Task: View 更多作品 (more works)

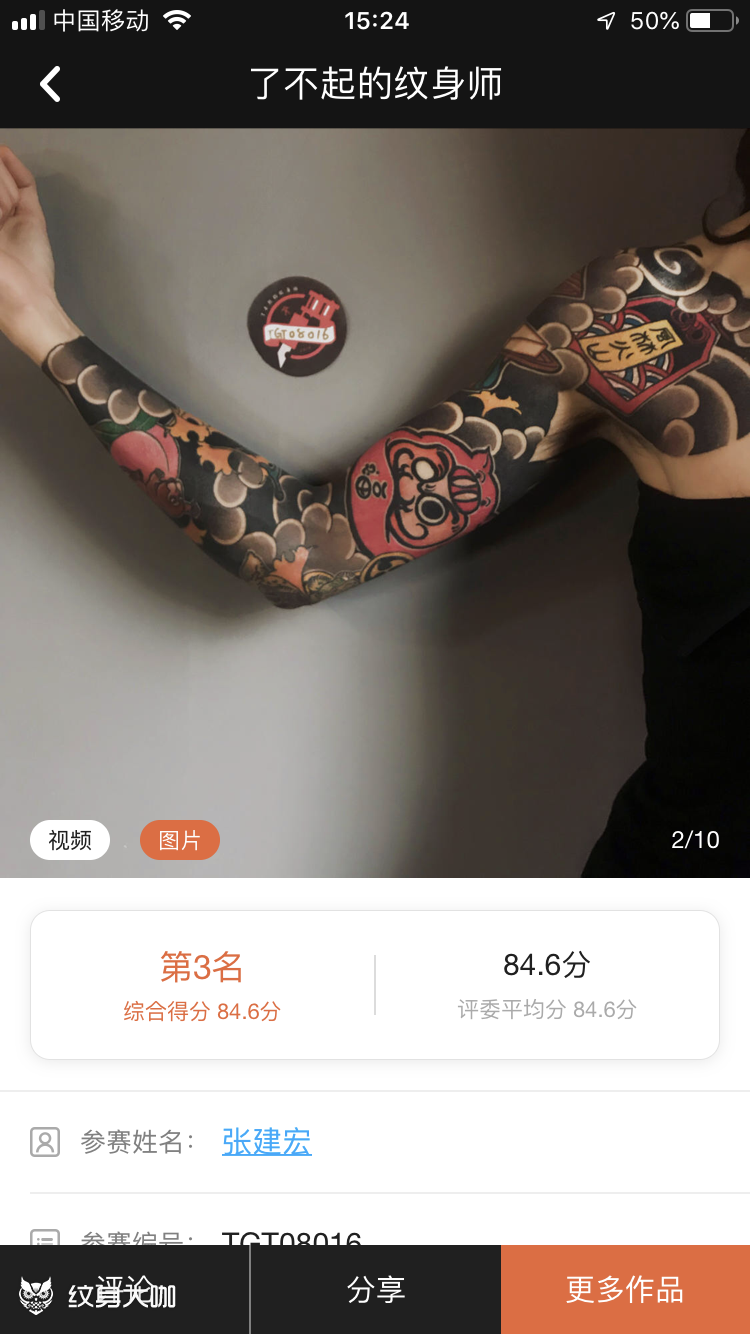Action: pos(625,1290)
